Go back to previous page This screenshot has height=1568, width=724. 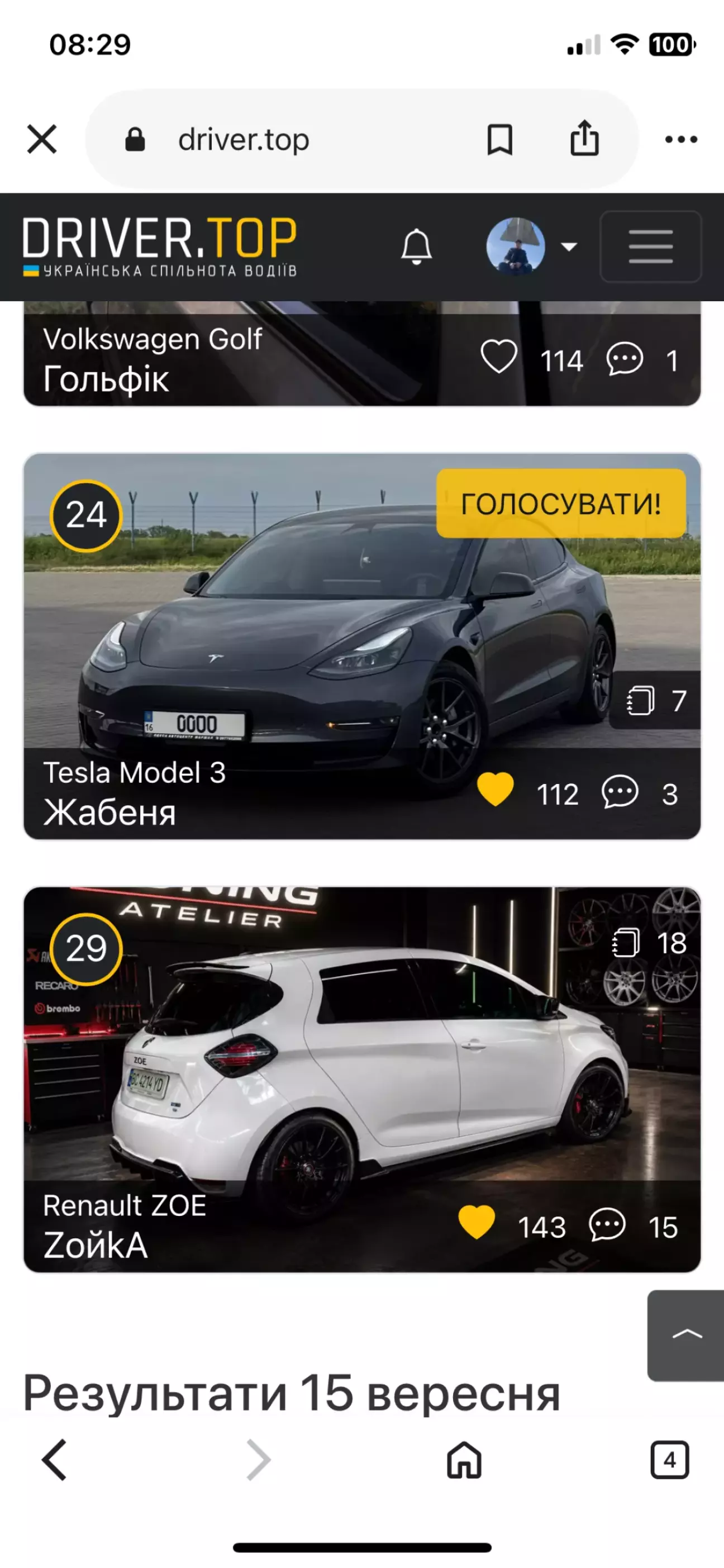[54, 1460]
